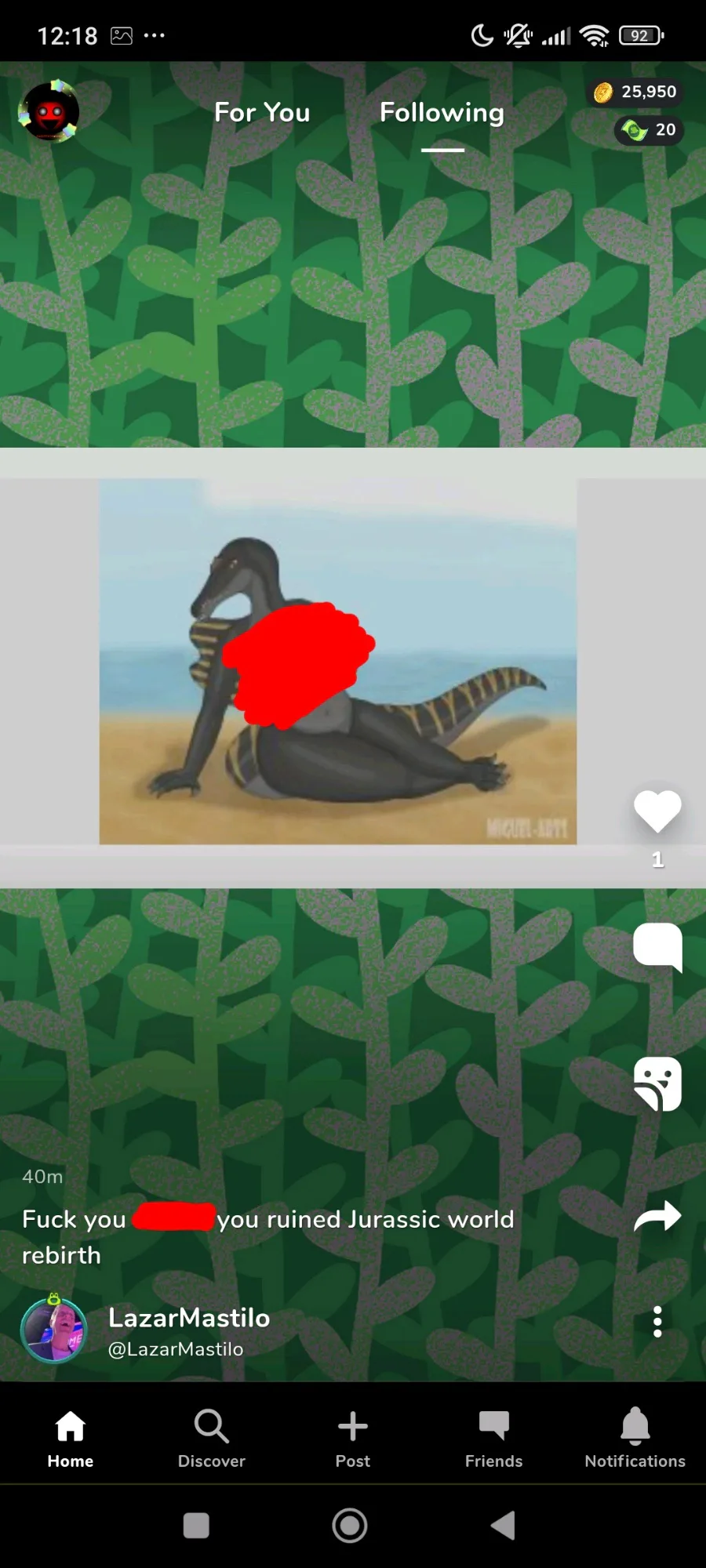Viewport: 706px width, 1568px height.
Task: Open your profile avatar at top
Action: click(x=49, y=111)
